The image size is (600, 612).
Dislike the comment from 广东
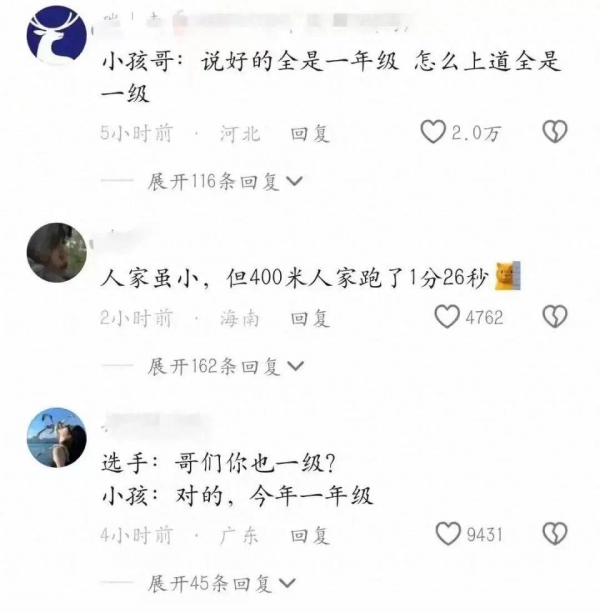pyautogui.click(x=554, y=534)
